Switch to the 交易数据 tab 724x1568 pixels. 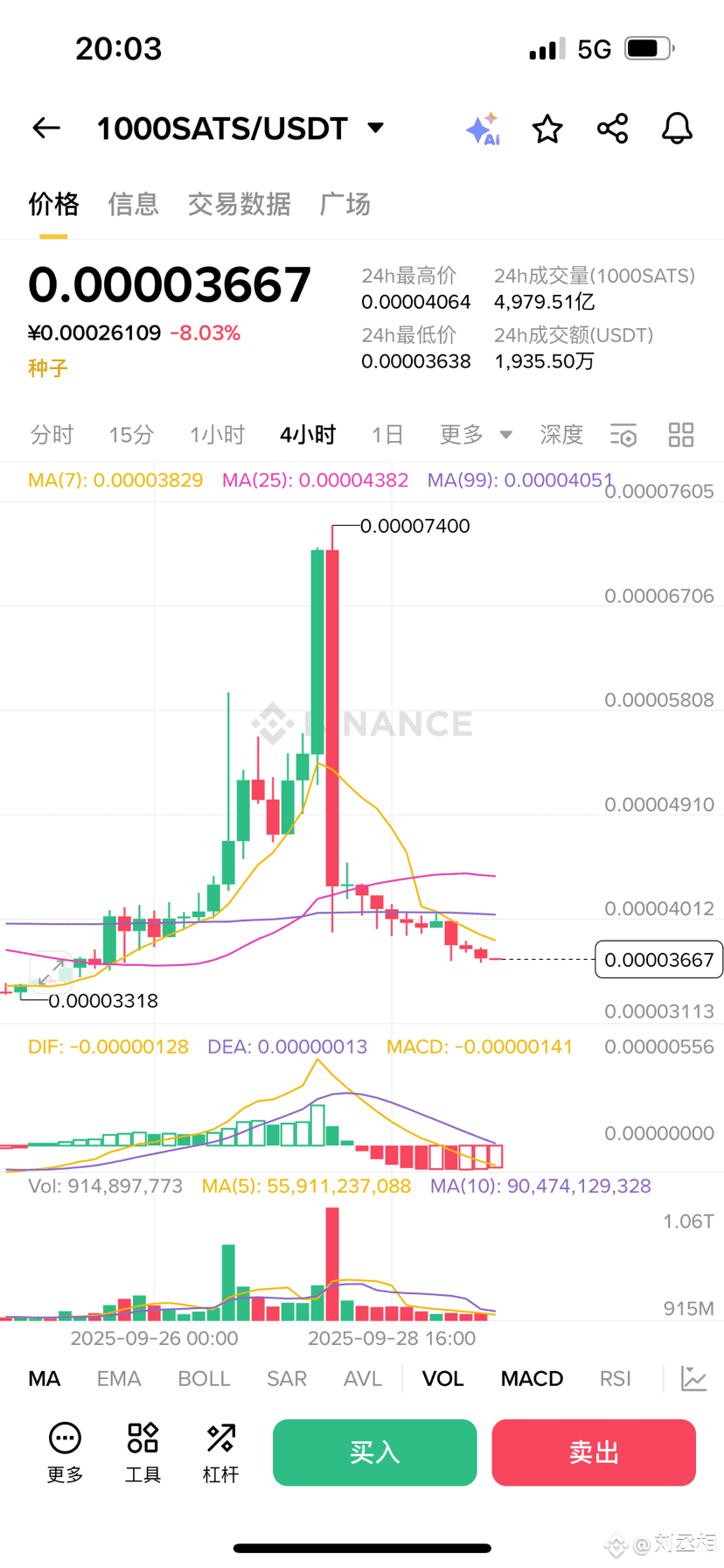[x=239, y=204]
